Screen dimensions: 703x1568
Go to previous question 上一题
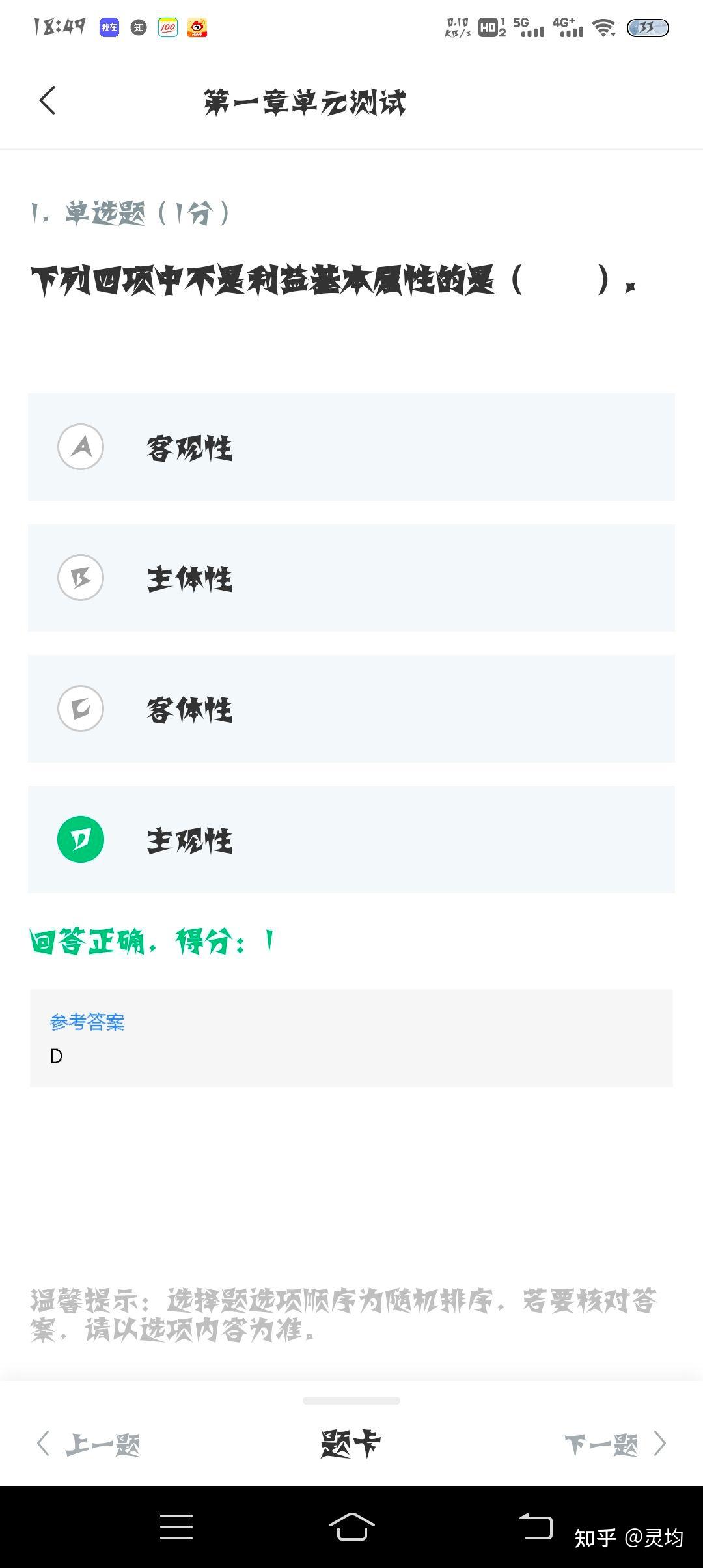89,1444
